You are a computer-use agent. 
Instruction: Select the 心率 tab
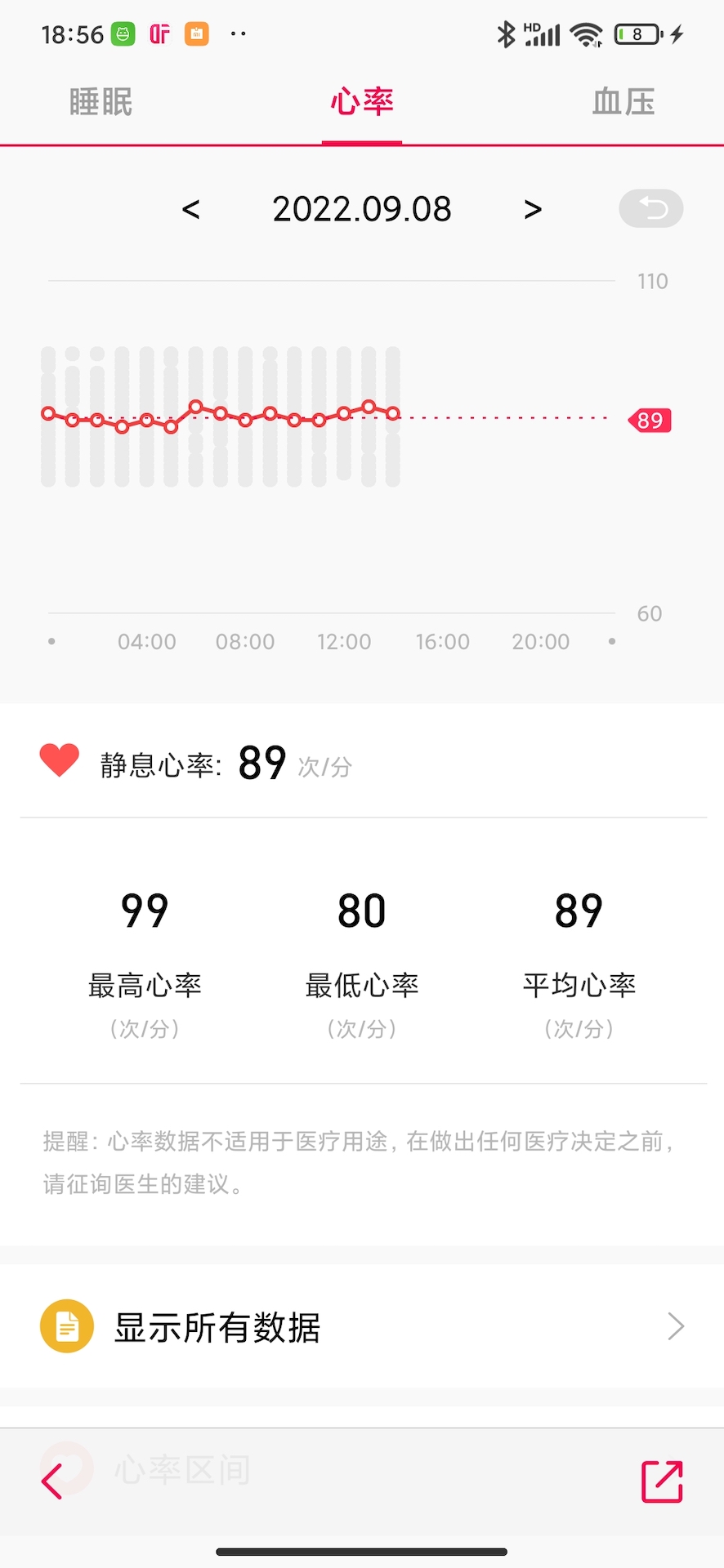pyautogui.click(x=362, y=100)
